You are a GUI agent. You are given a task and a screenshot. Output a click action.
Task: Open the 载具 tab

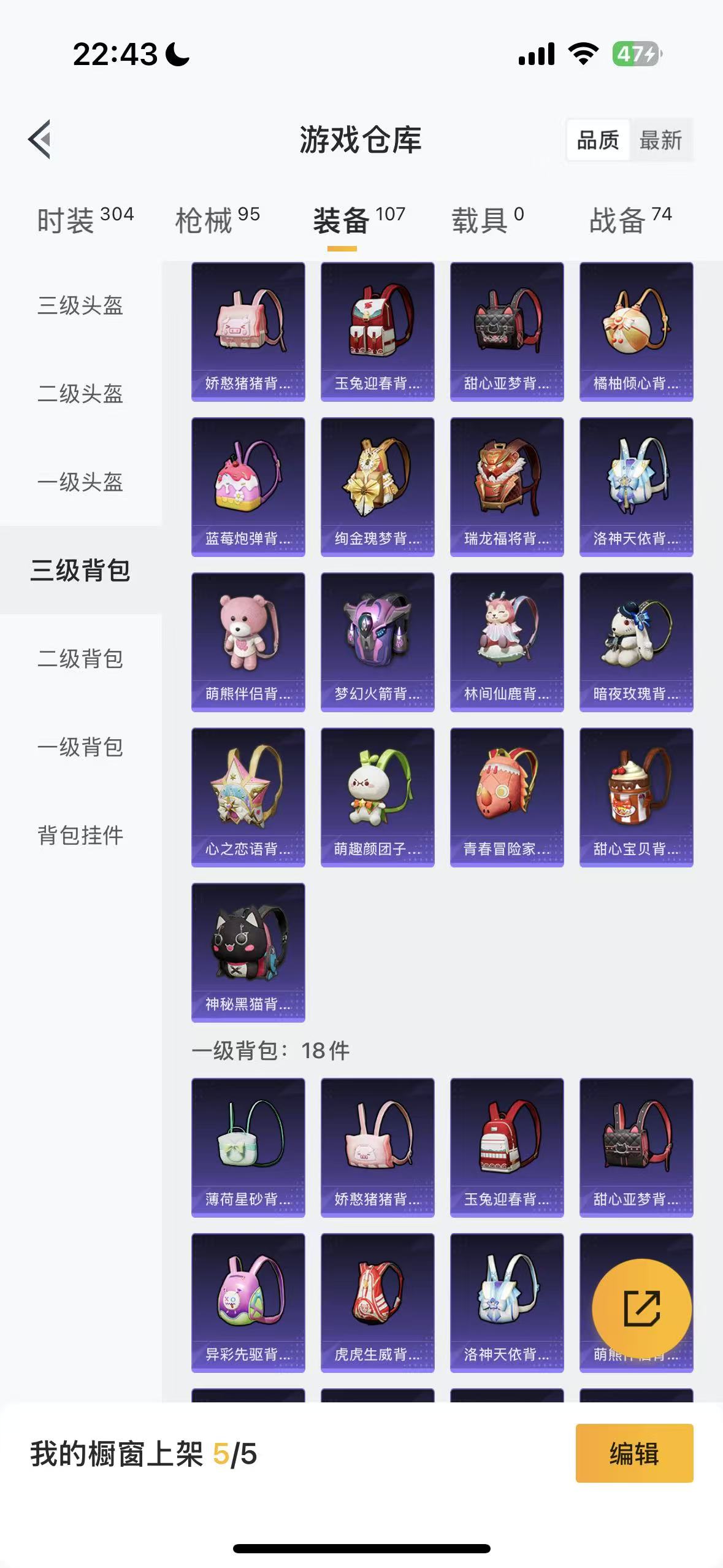488,220
